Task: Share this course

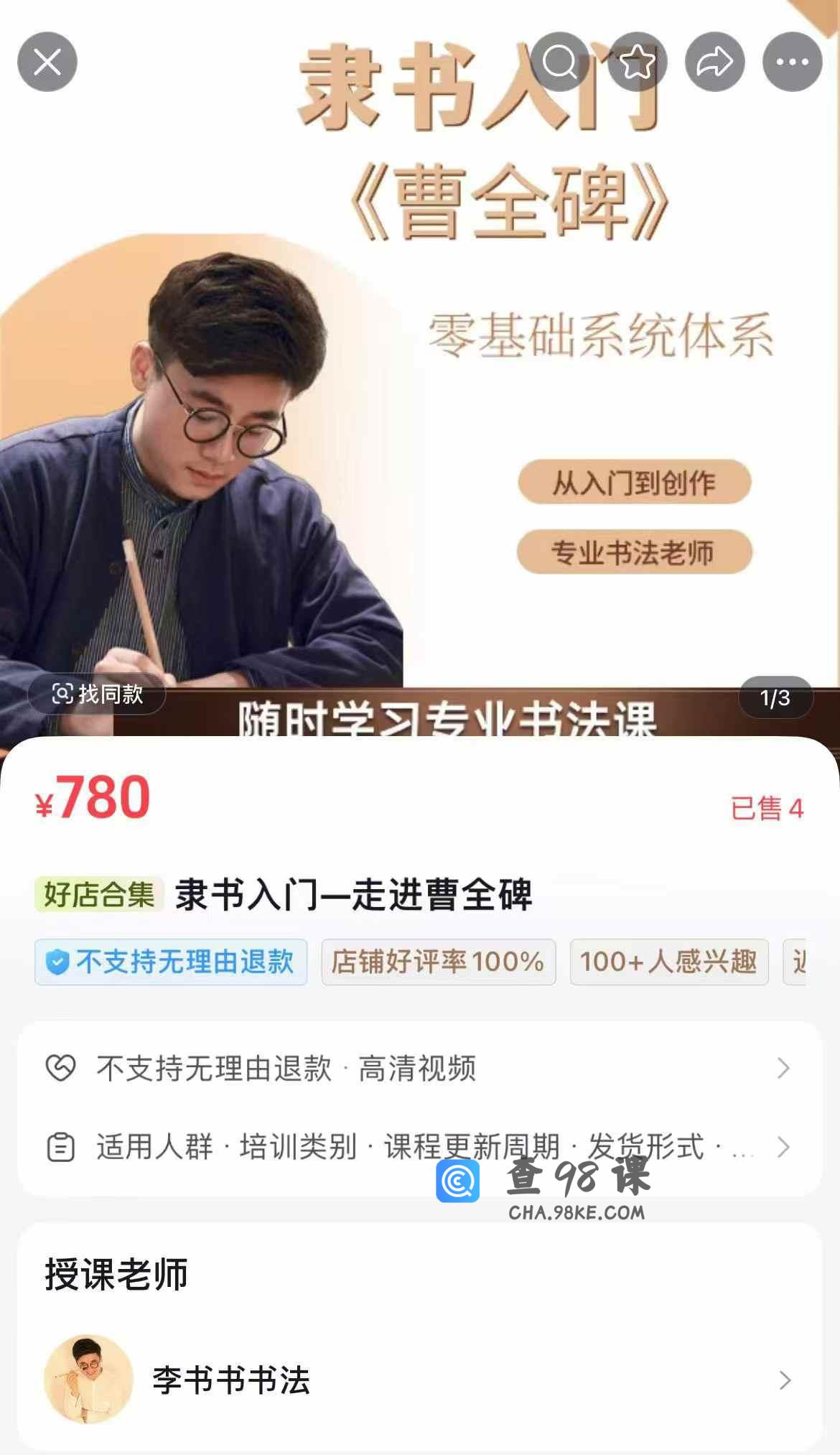Action: [x=715, y=62]
